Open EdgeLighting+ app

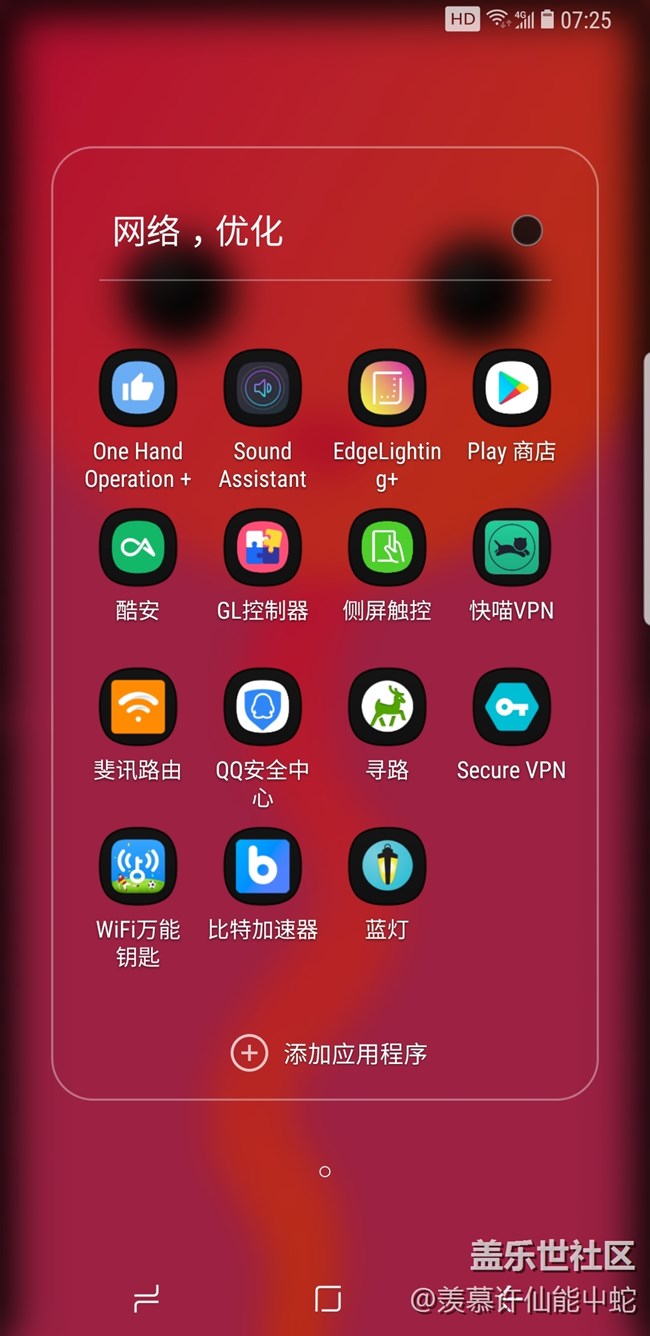387,388
